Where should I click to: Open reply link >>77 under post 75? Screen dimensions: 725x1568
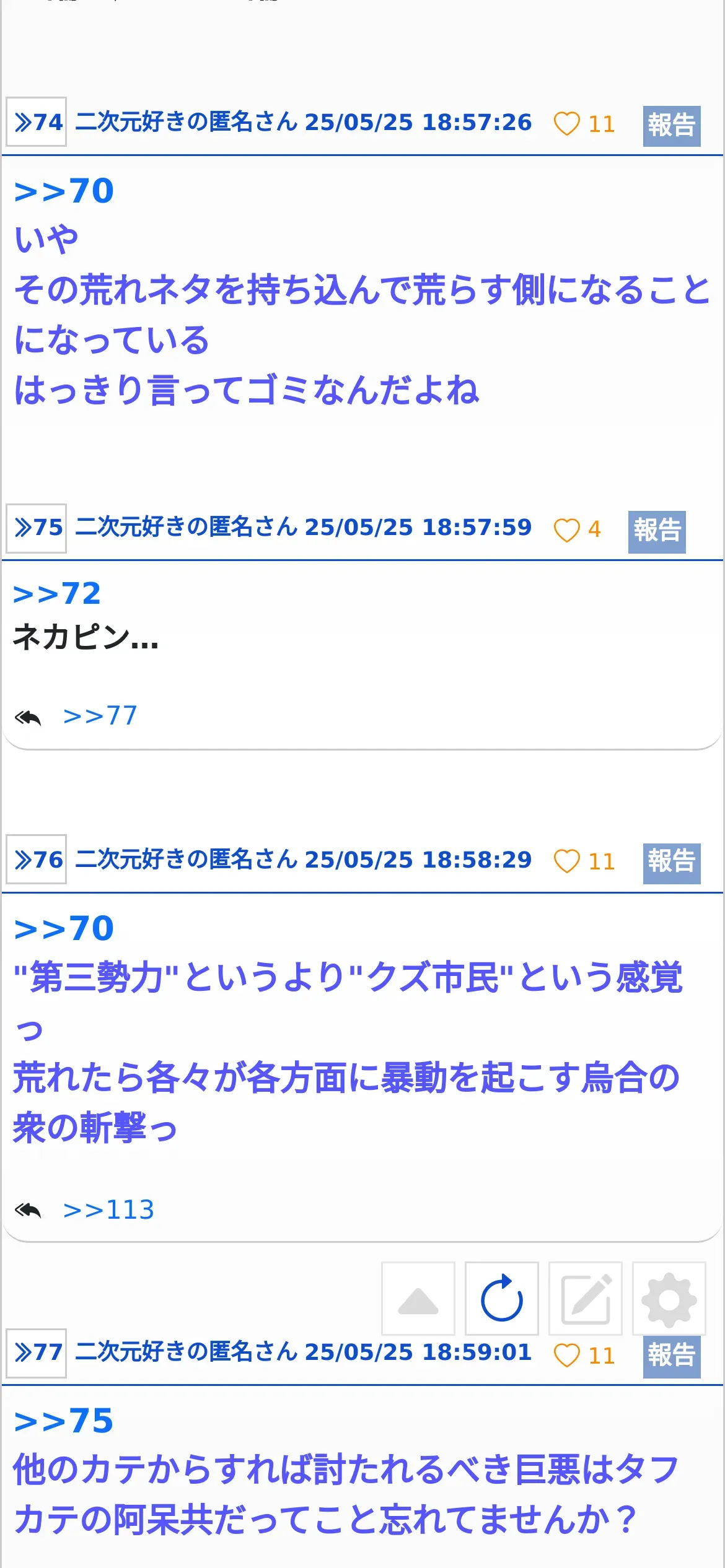coord(100,716)
